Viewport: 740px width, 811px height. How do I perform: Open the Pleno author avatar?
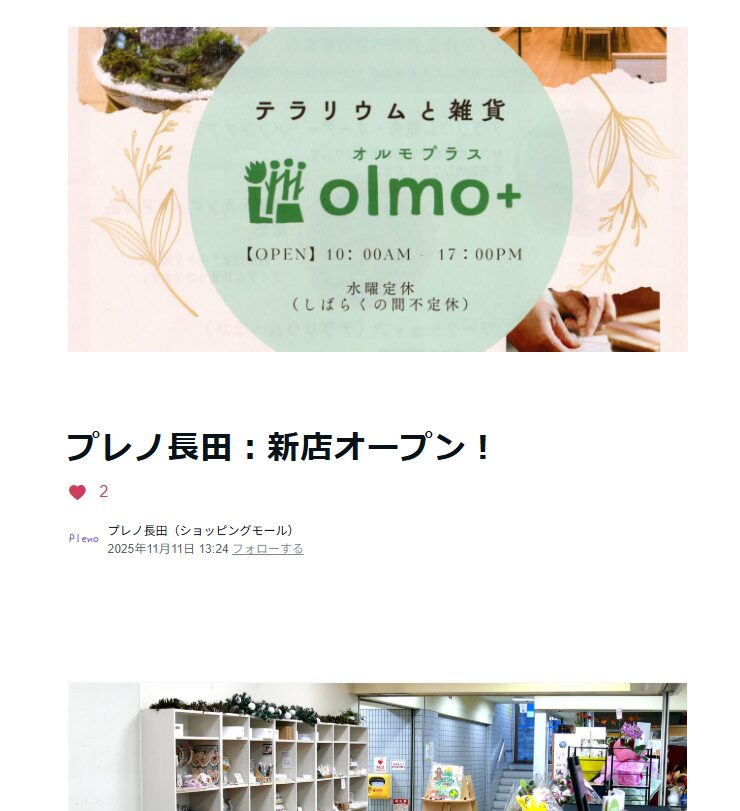click(84, 539)
